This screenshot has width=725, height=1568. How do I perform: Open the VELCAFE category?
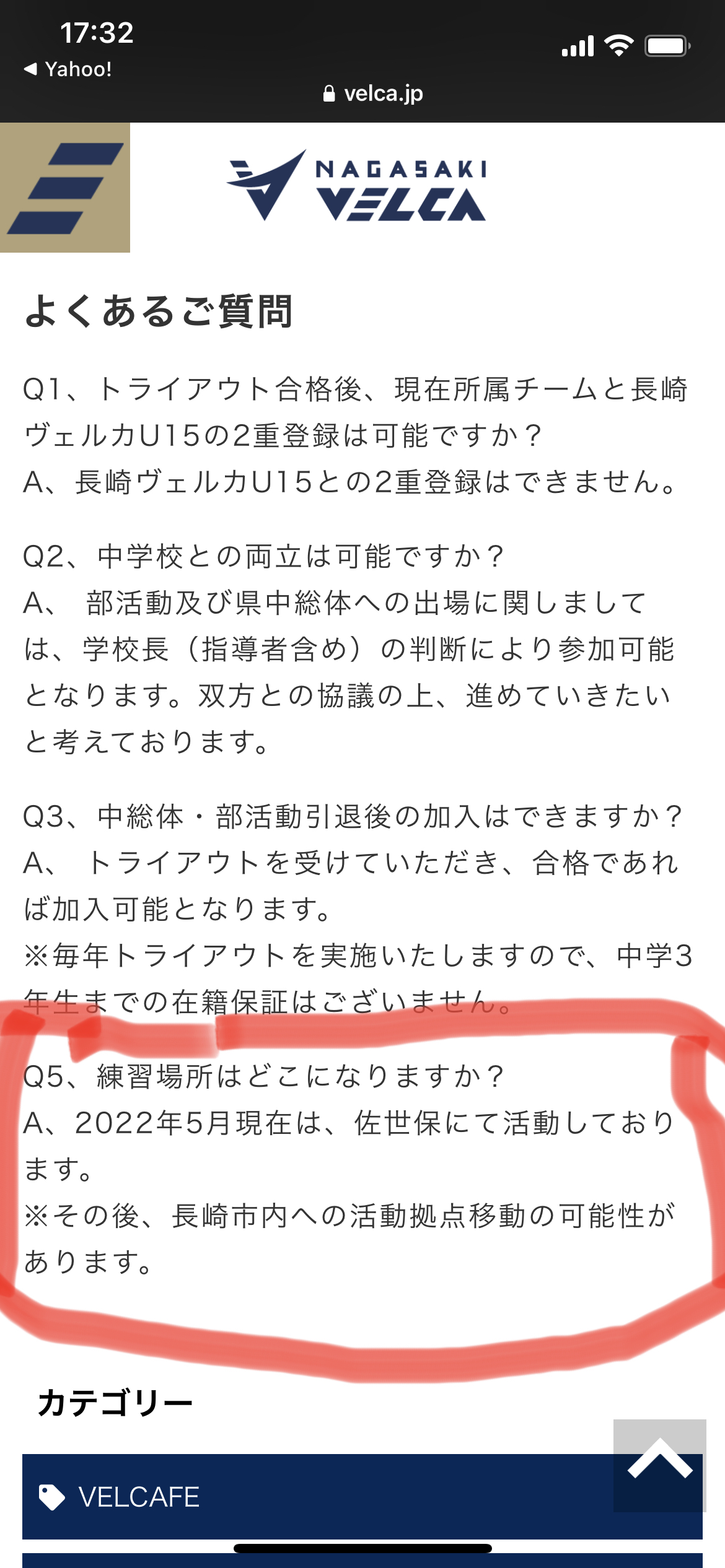(310, 1497)
